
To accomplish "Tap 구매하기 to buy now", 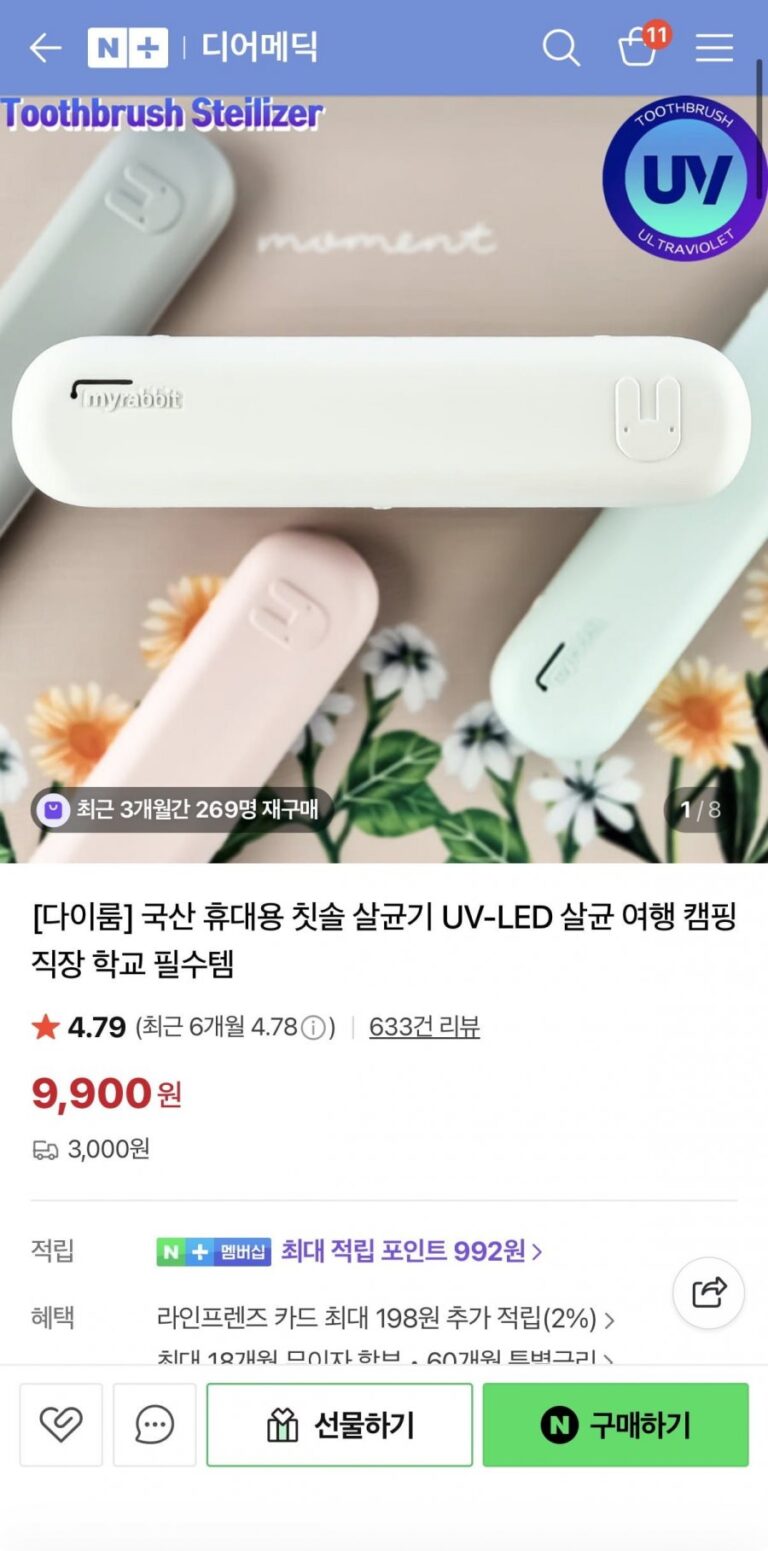I will click(x=615, y=1425).
